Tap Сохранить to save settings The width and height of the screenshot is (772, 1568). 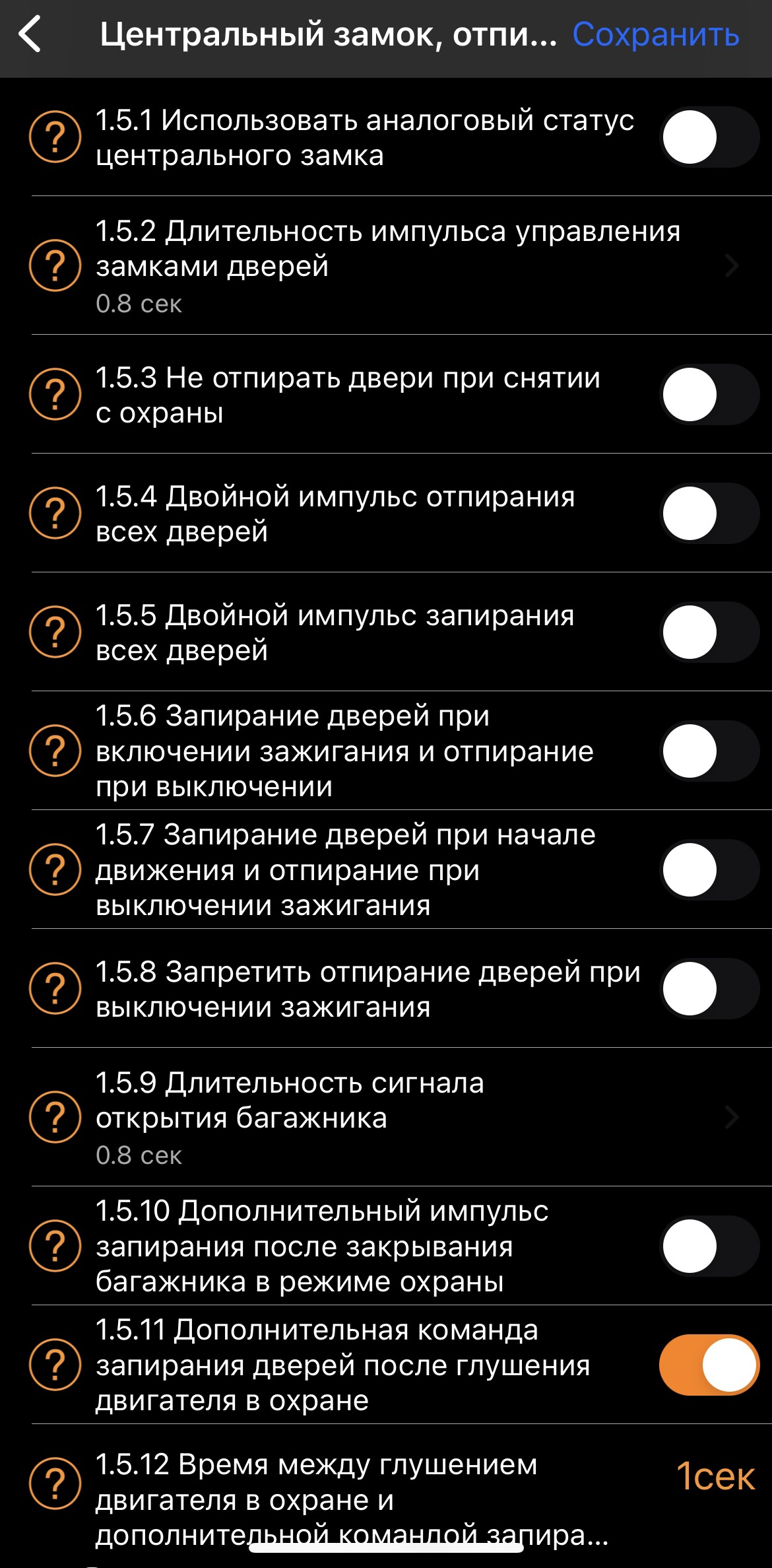point(655,34)
